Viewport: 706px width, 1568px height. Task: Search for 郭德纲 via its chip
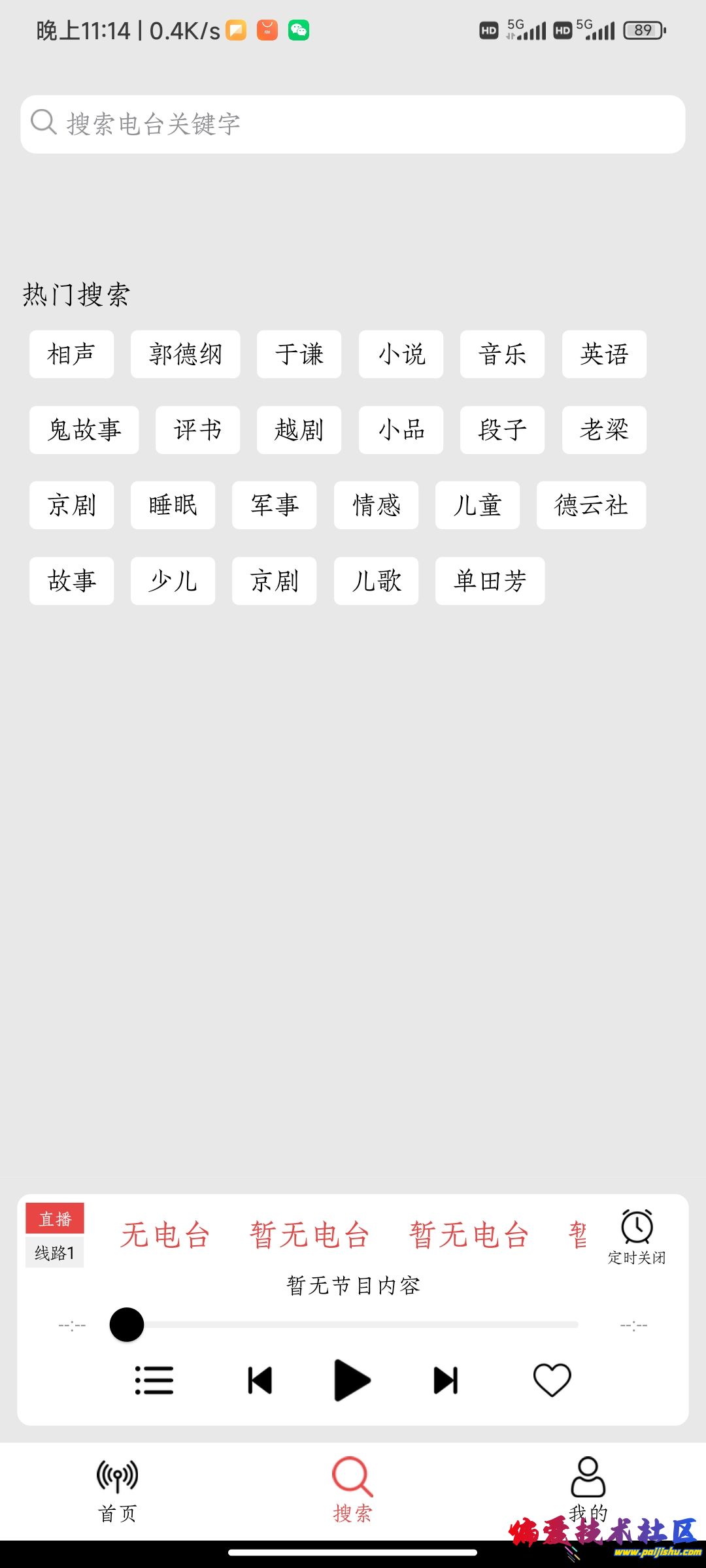[185, 354]
